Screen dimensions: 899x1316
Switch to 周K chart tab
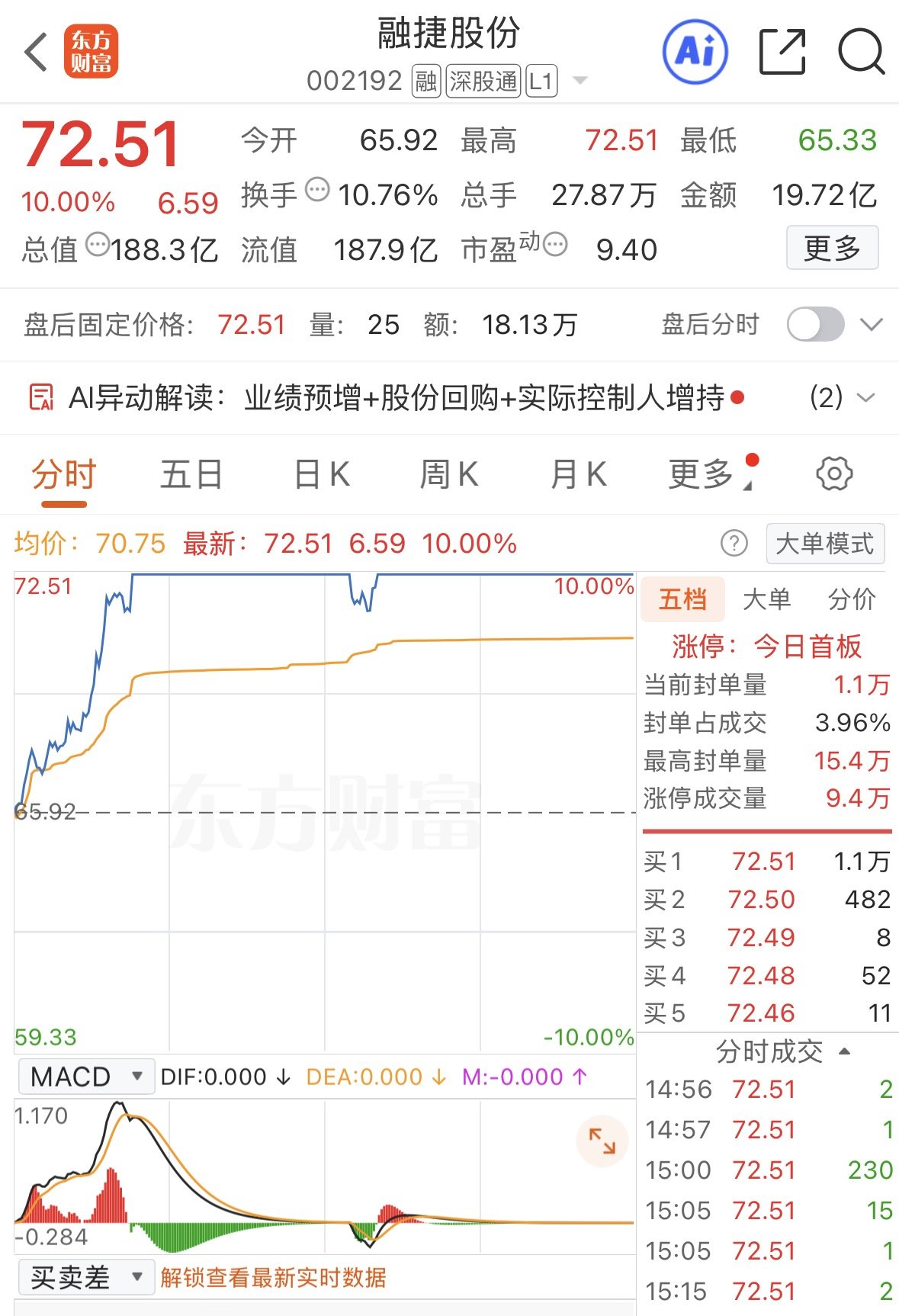[x=449, y=474]
